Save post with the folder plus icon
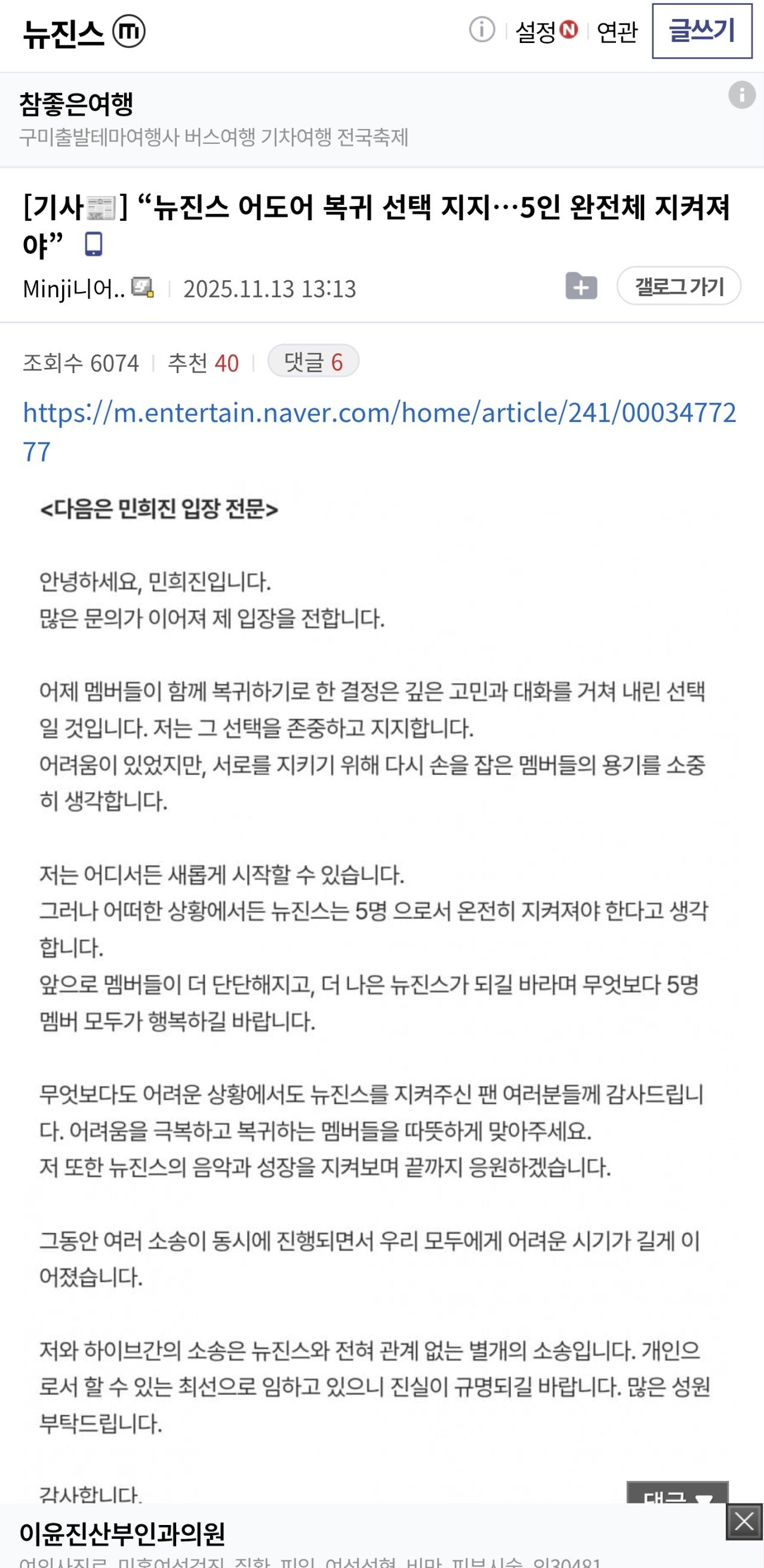Screen dimensions: 764x1568 click(581, 286)
